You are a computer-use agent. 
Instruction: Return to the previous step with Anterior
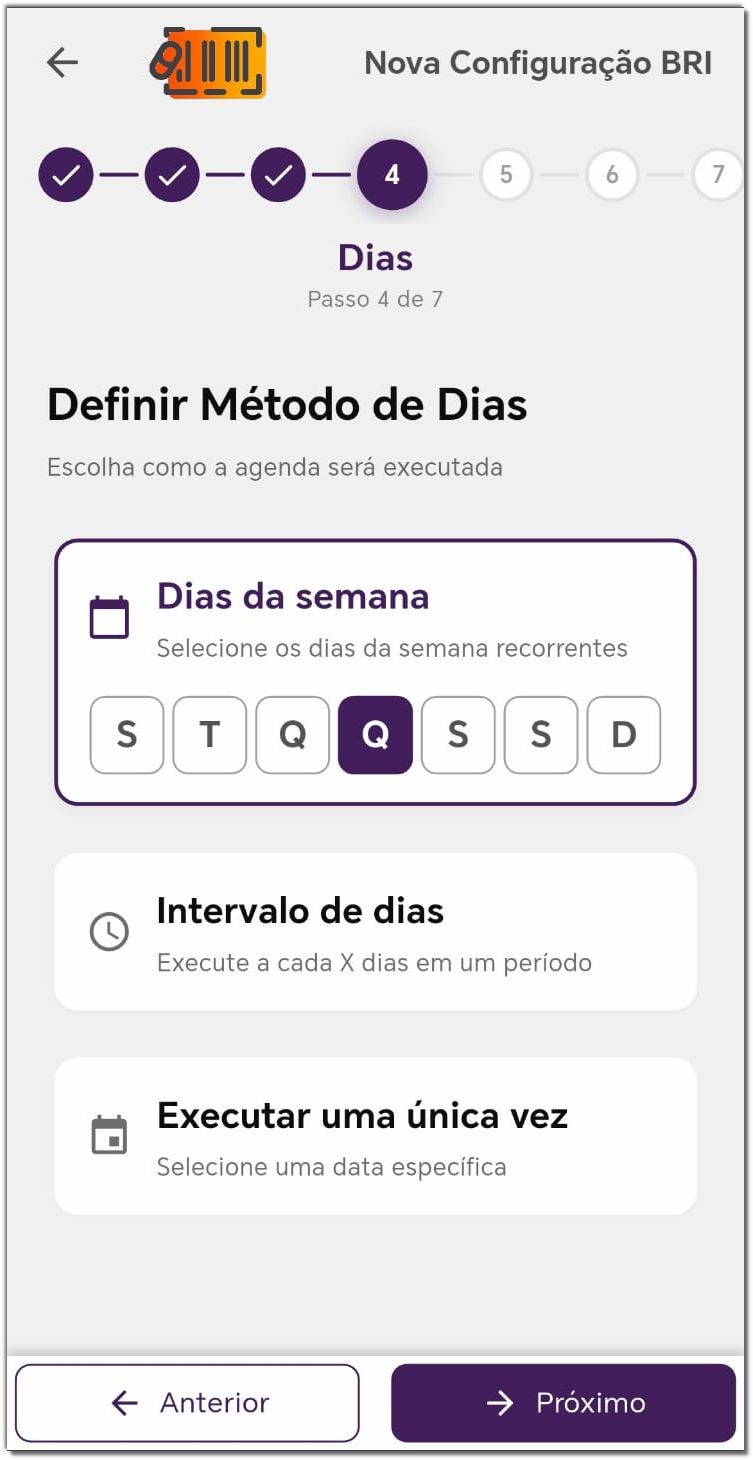point(187,1403)
